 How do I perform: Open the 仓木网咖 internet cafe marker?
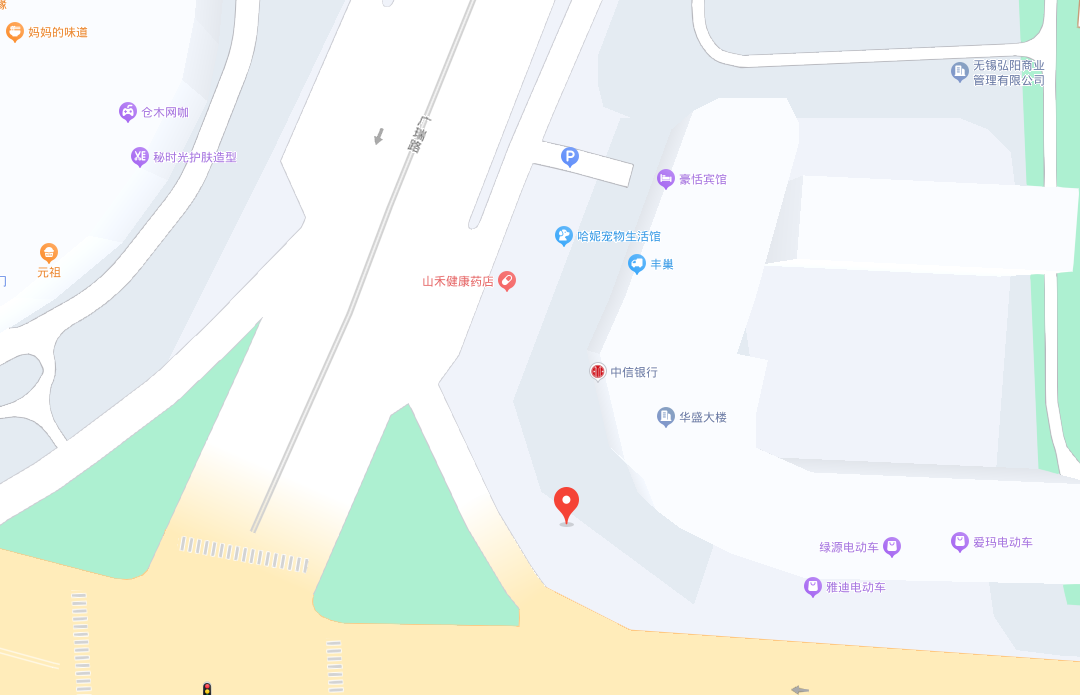(x=128, y=112)
